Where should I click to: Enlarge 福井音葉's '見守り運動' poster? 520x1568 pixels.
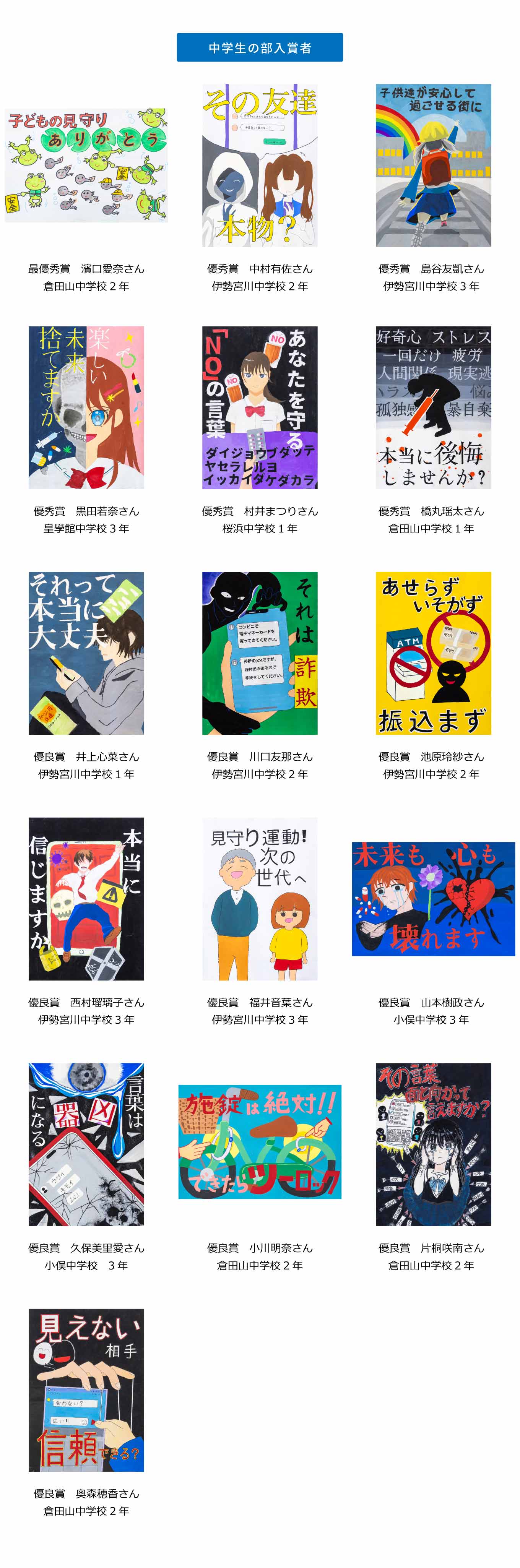coord(259,898)
